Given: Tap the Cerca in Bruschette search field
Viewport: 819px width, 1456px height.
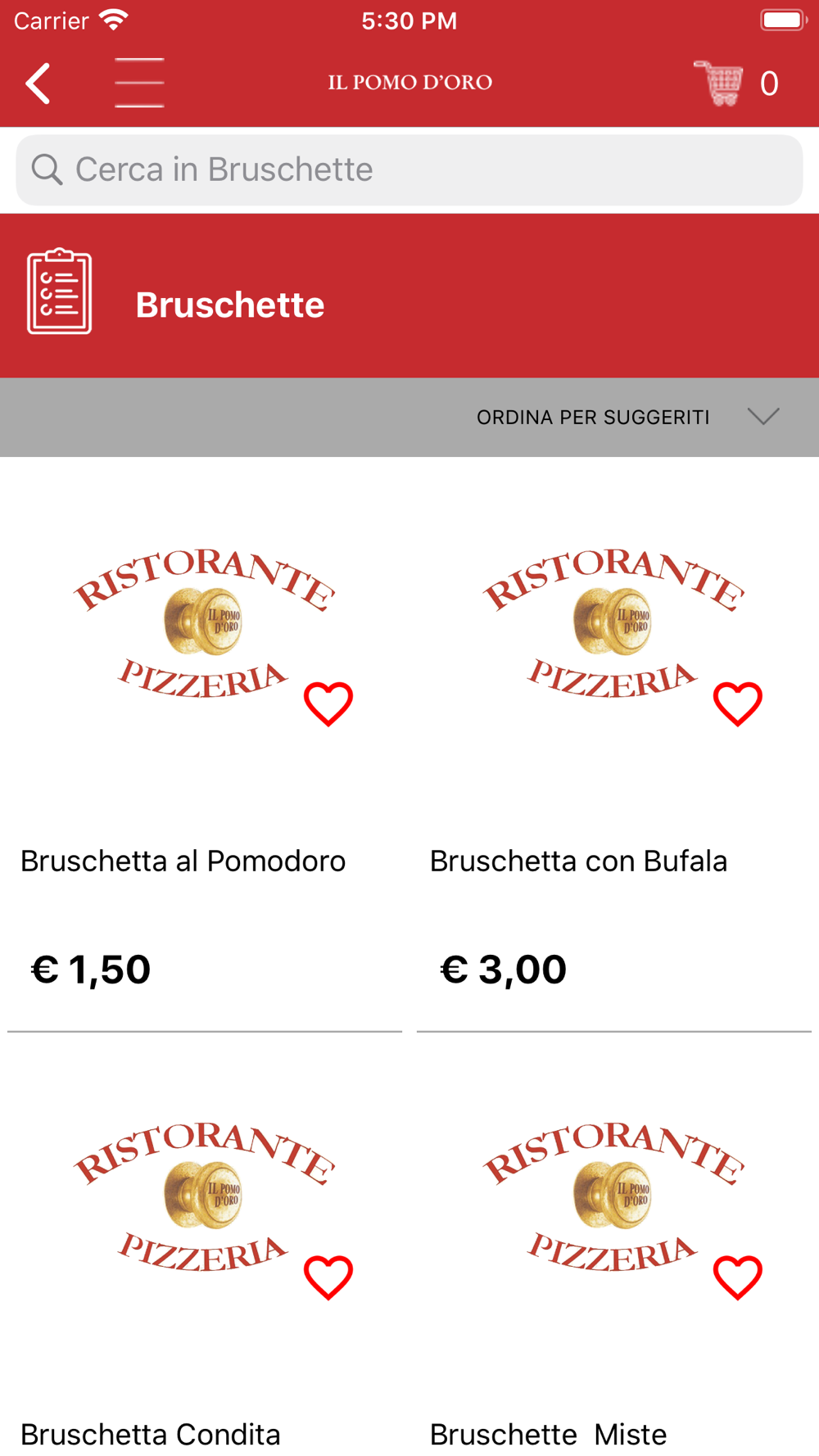Looking at the screenshot, I should click(409, 170).
